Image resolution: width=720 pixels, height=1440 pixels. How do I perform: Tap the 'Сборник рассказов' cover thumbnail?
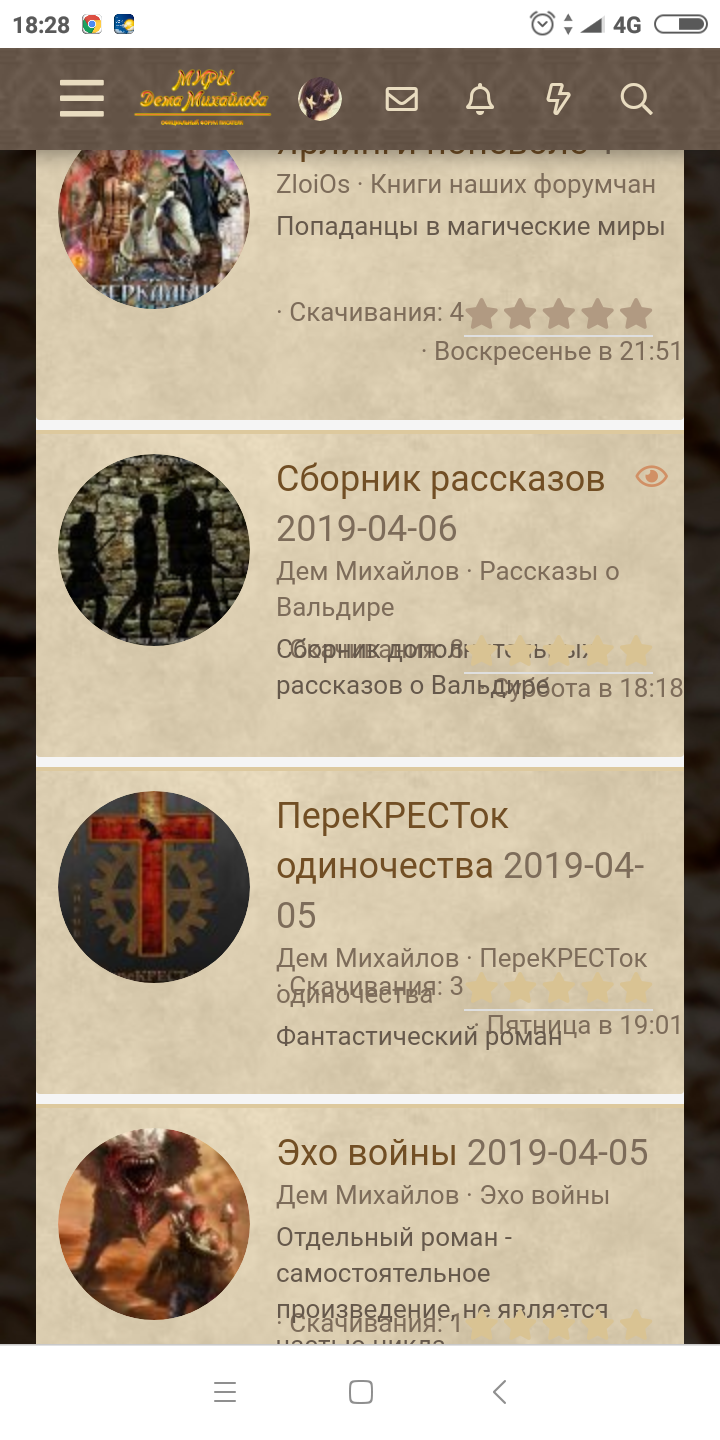pos(154,549)
